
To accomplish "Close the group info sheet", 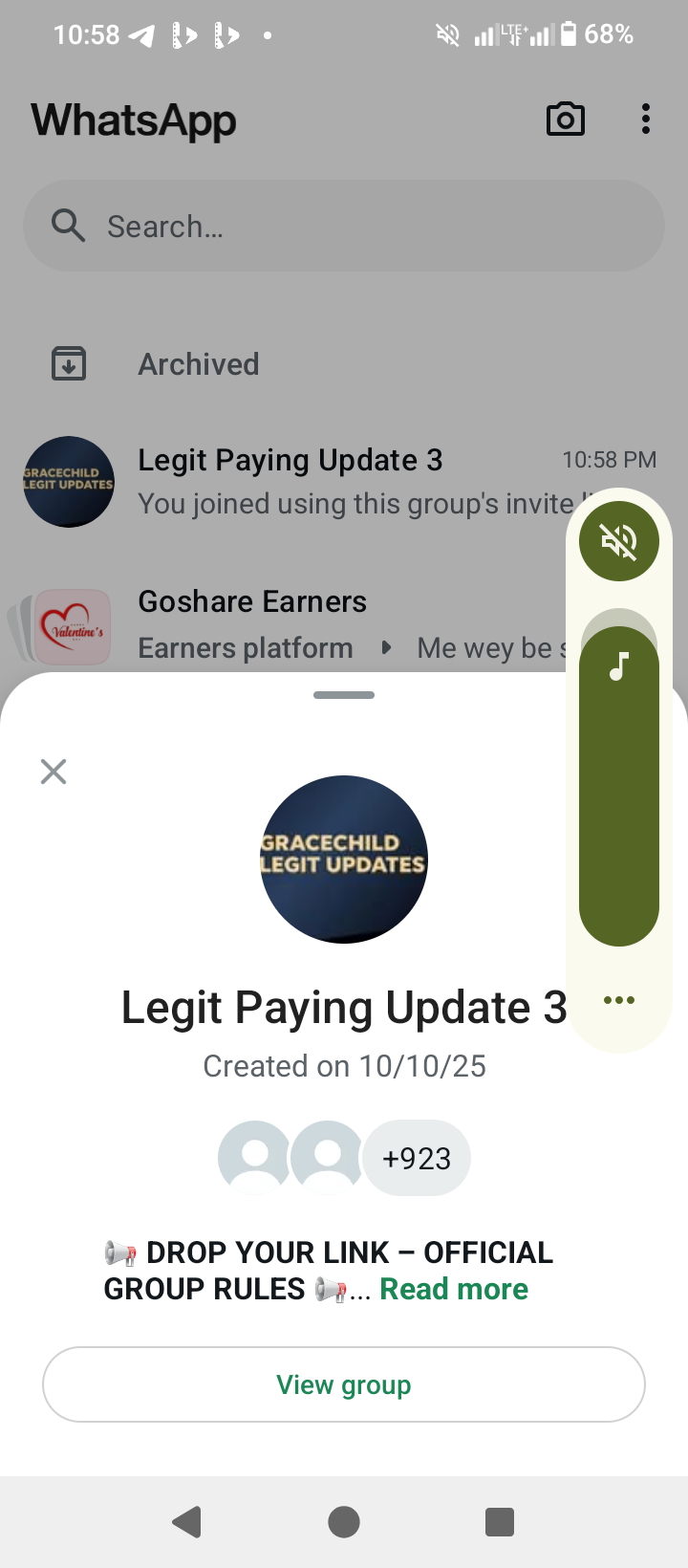I will pos(54,772).
